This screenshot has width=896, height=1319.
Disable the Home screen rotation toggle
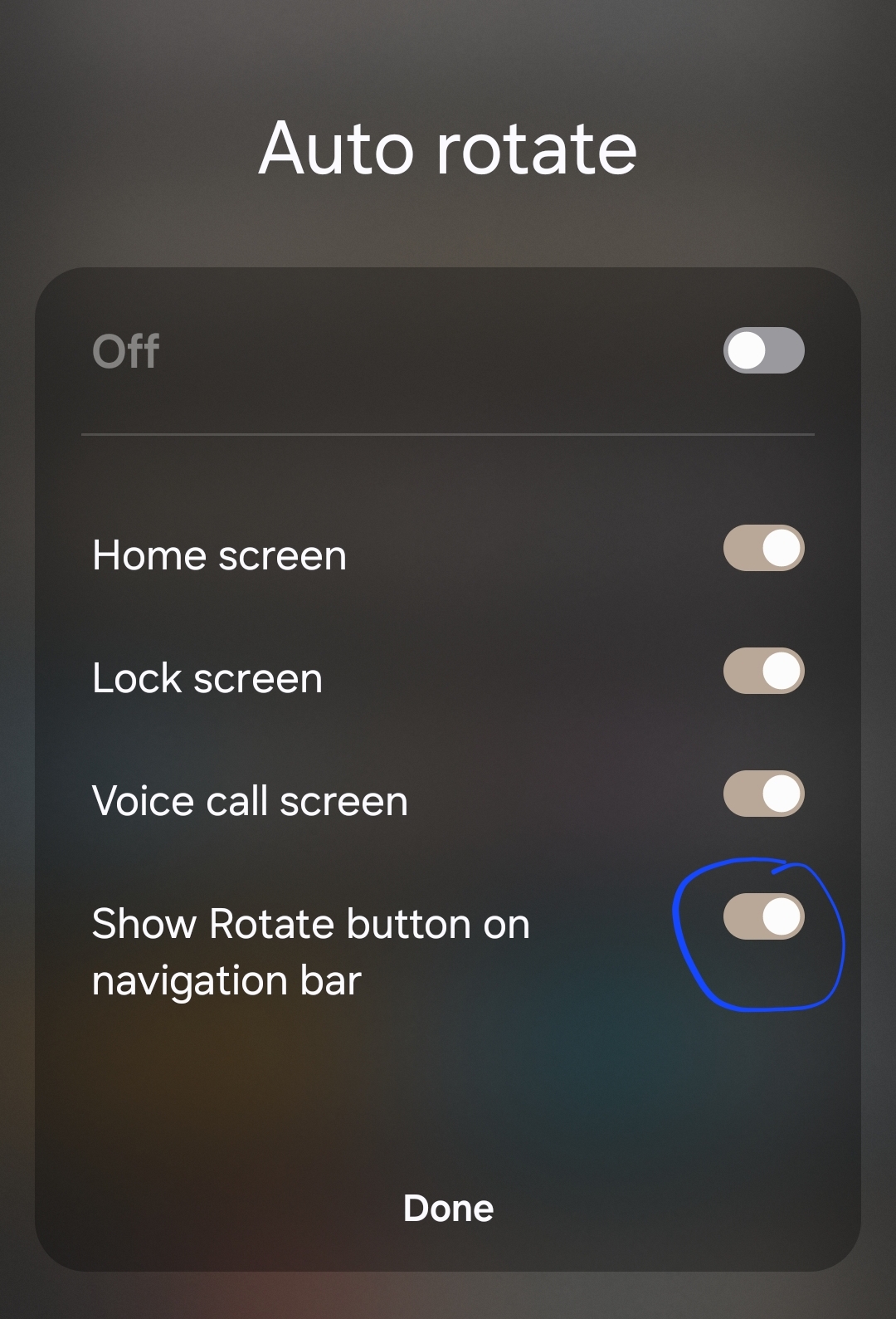(763, 548)
